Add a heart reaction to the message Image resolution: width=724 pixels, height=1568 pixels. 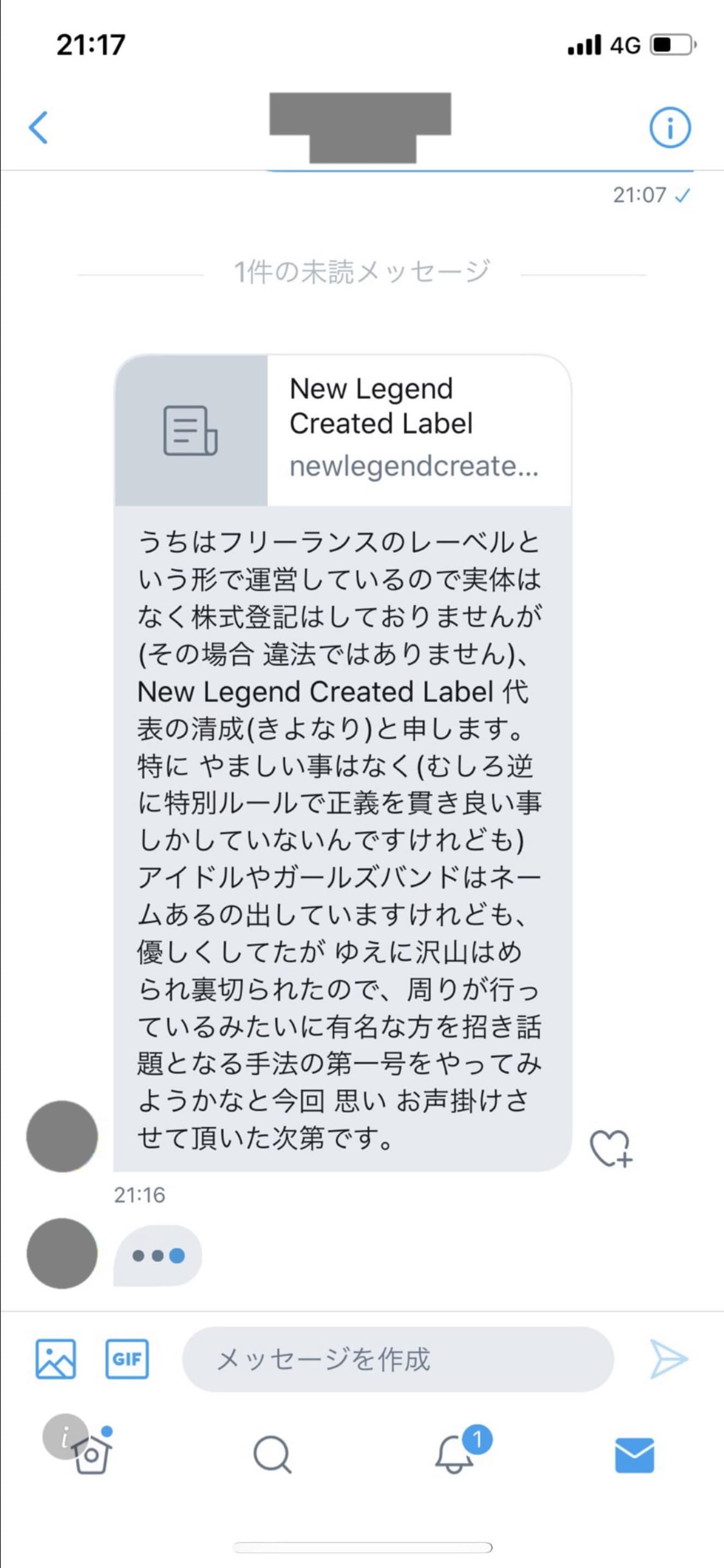tap(611, 1149)
